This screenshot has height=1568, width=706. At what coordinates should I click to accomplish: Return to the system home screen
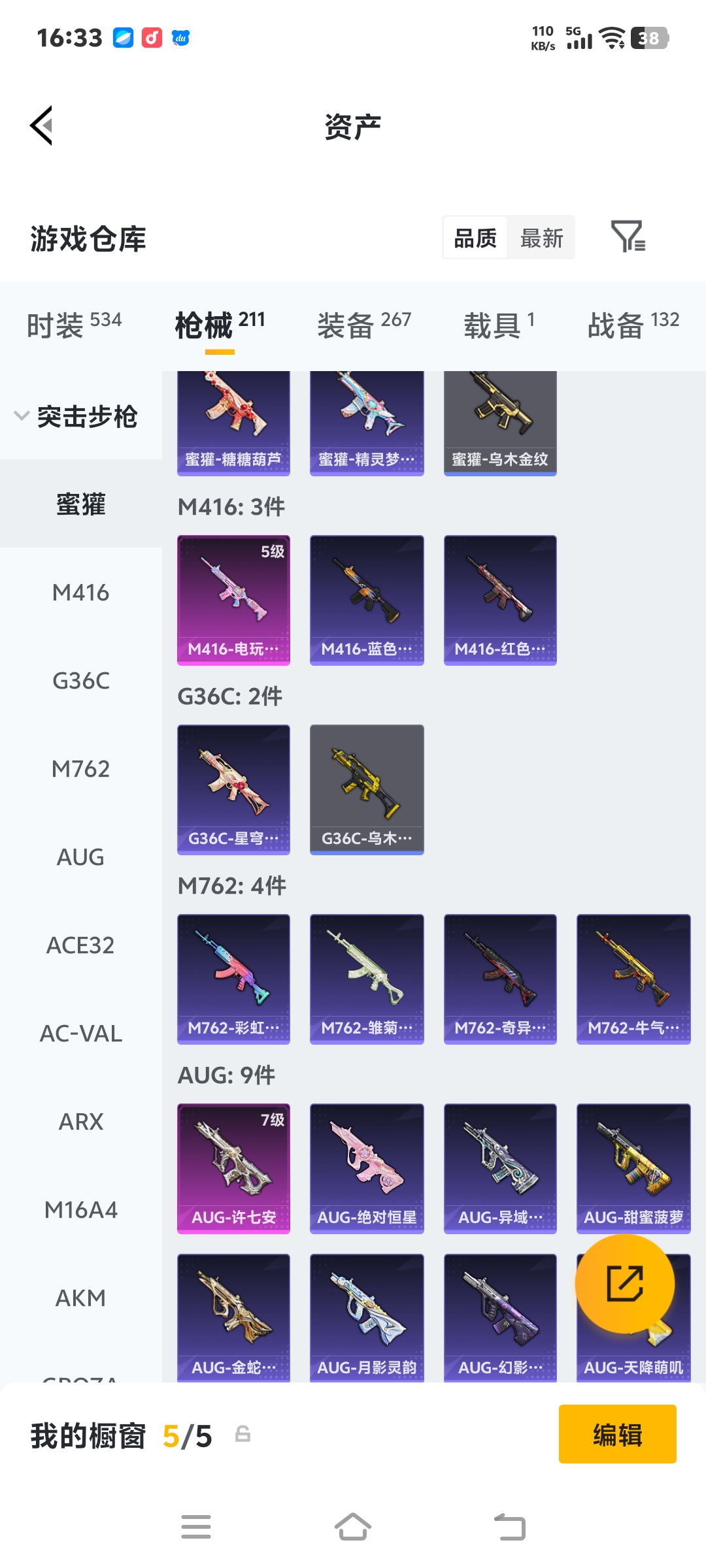[353, 1527]
